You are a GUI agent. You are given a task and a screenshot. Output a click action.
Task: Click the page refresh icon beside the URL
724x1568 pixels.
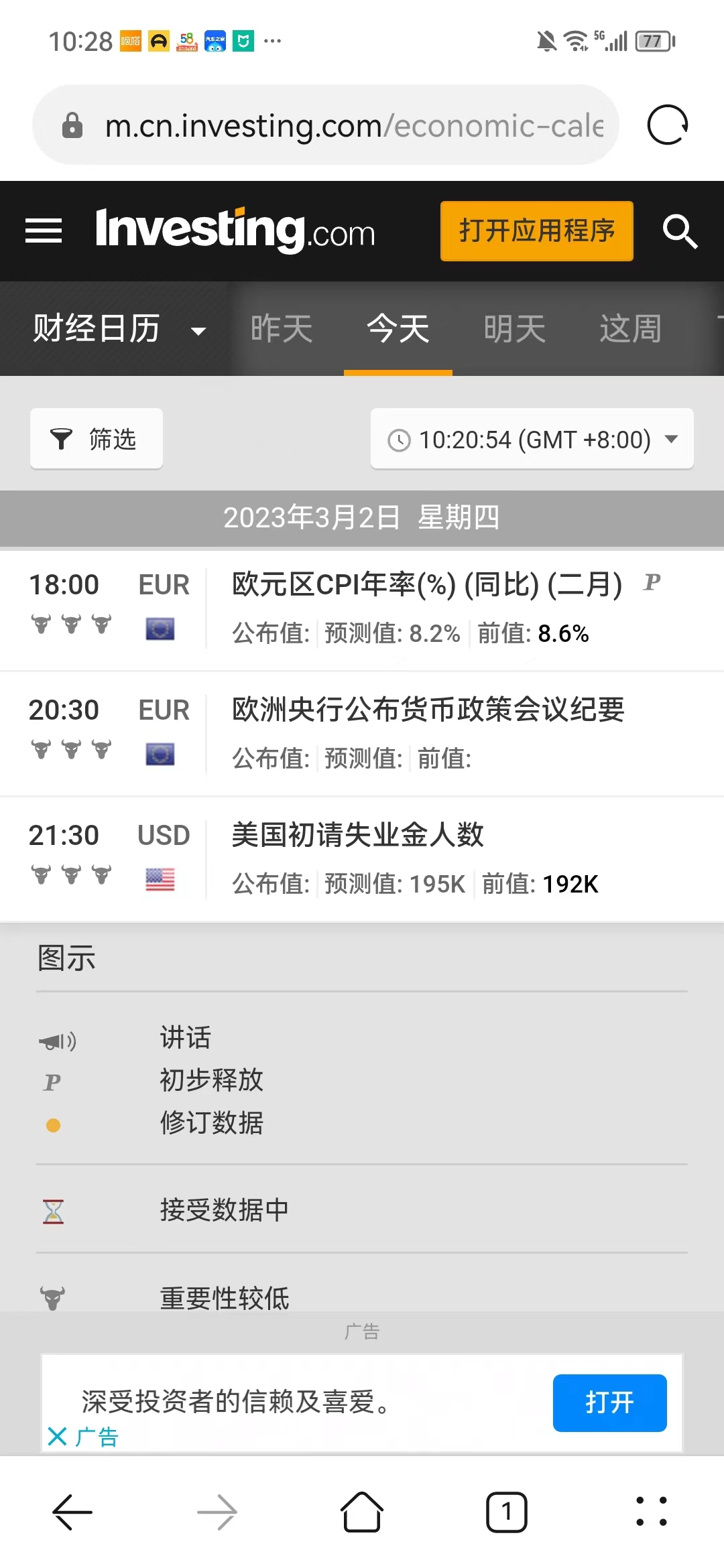[x=666, y=125]
